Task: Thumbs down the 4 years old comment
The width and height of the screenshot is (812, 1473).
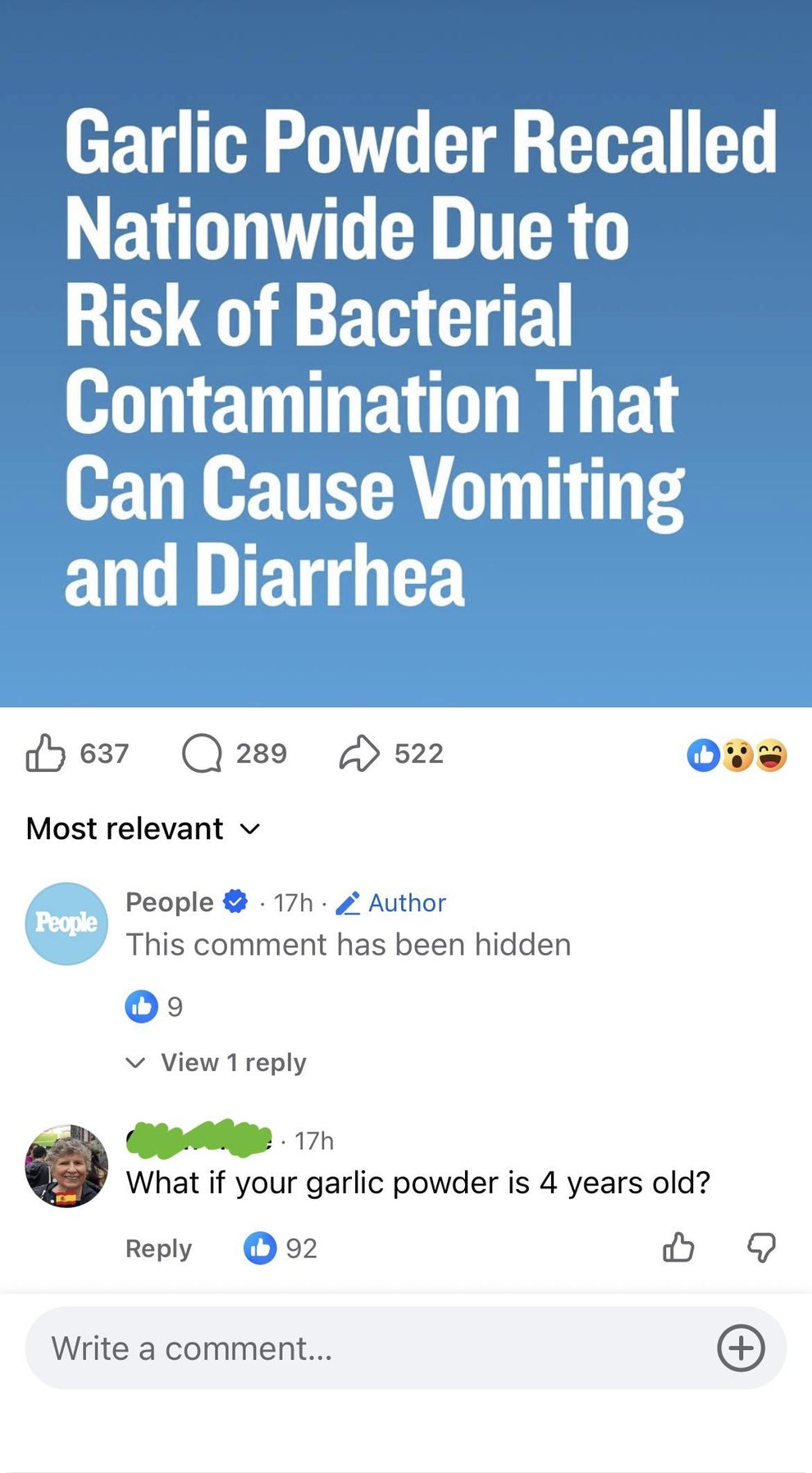Action: tap(761, 1247)
